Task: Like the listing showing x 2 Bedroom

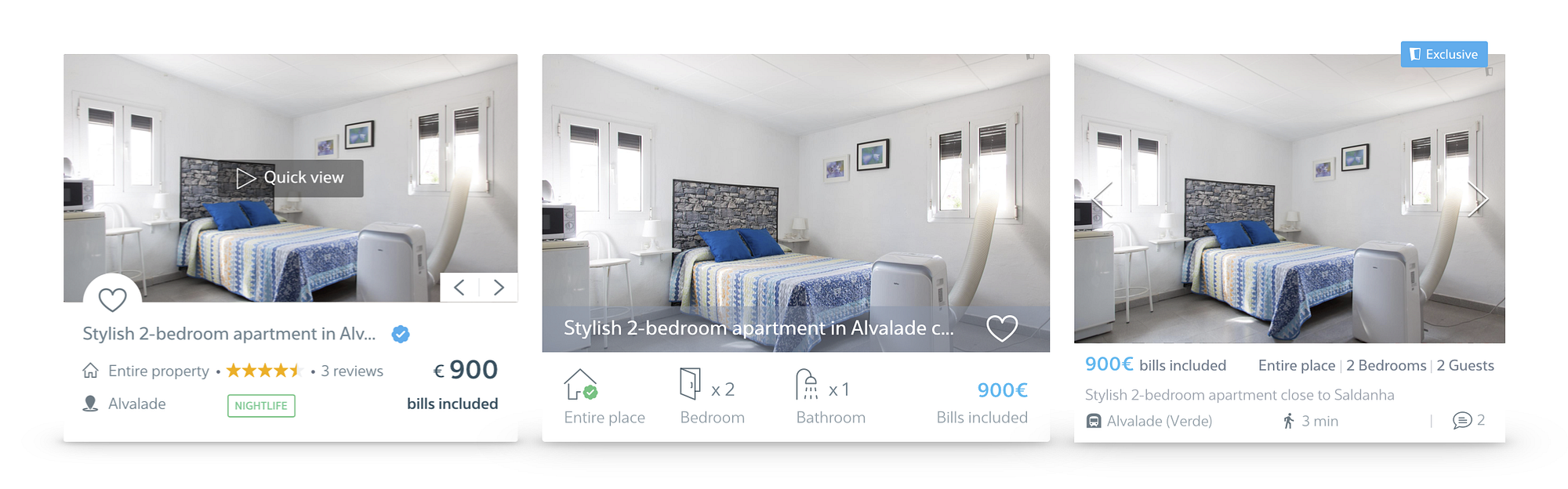Action: tap(1001, 328)
